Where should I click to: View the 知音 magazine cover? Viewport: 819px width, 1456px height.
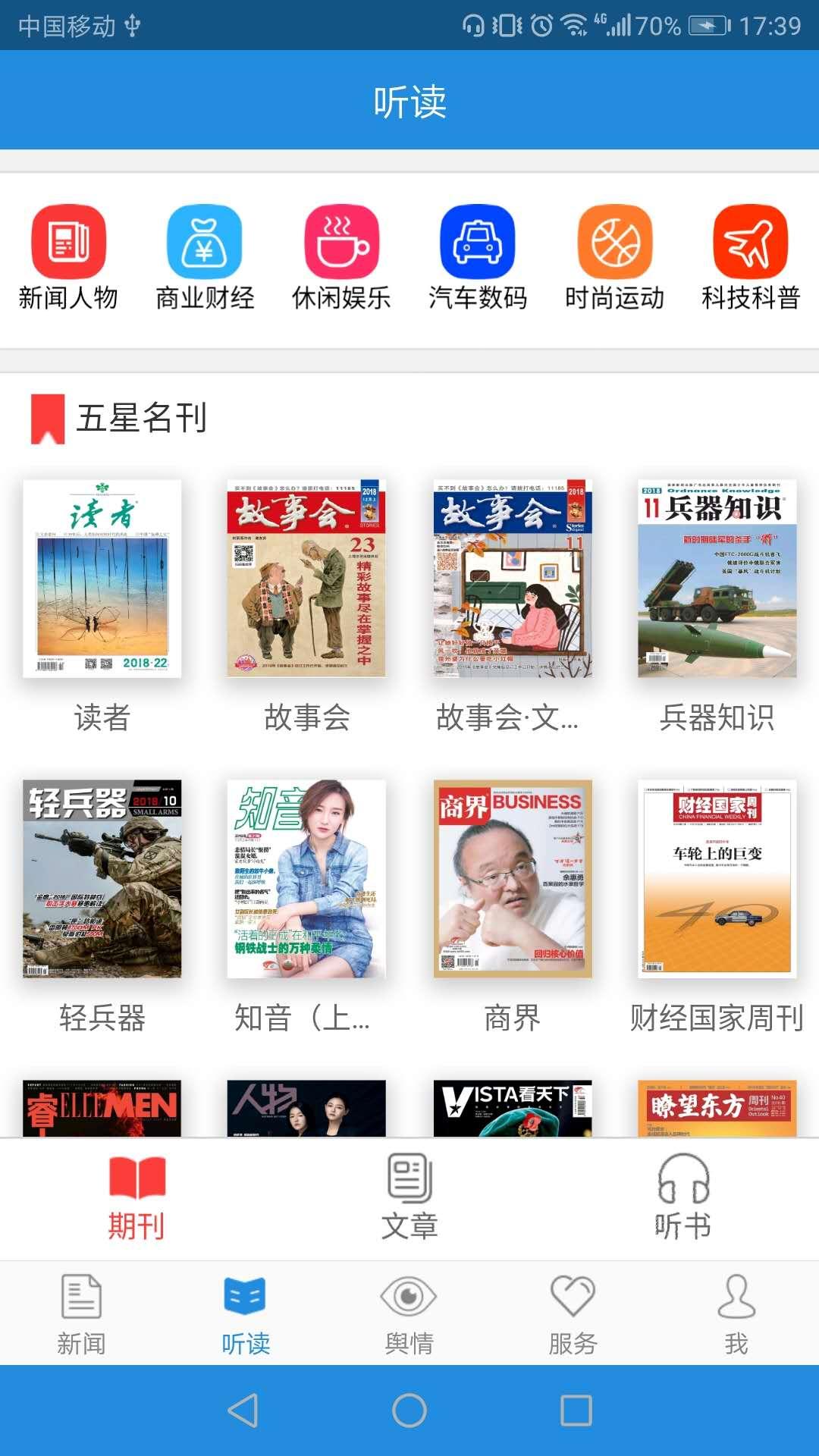click(x=306, y=879)
